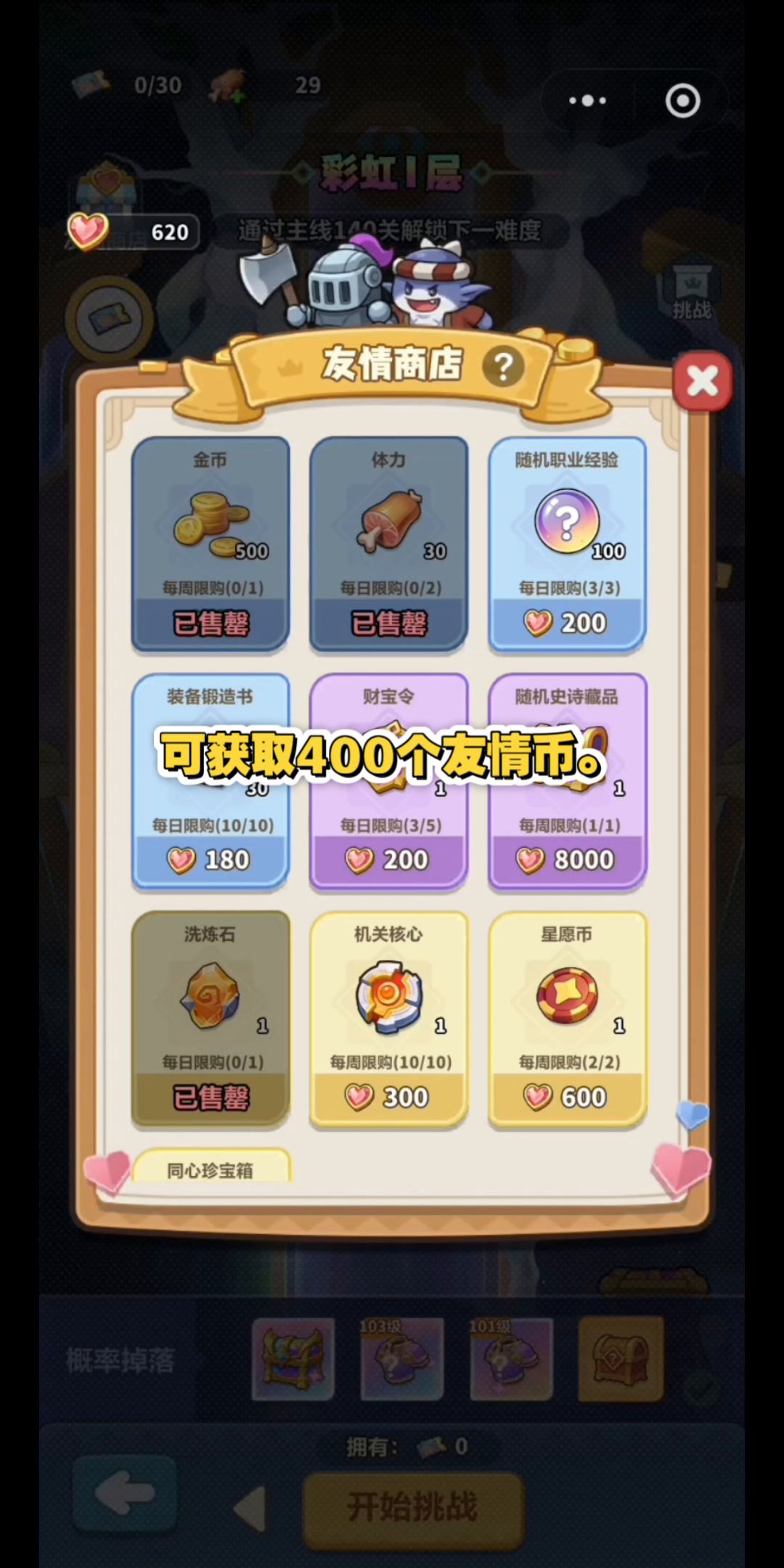
Task: Close the 友情商店 dialog
Action: click(x=702, y=380)
